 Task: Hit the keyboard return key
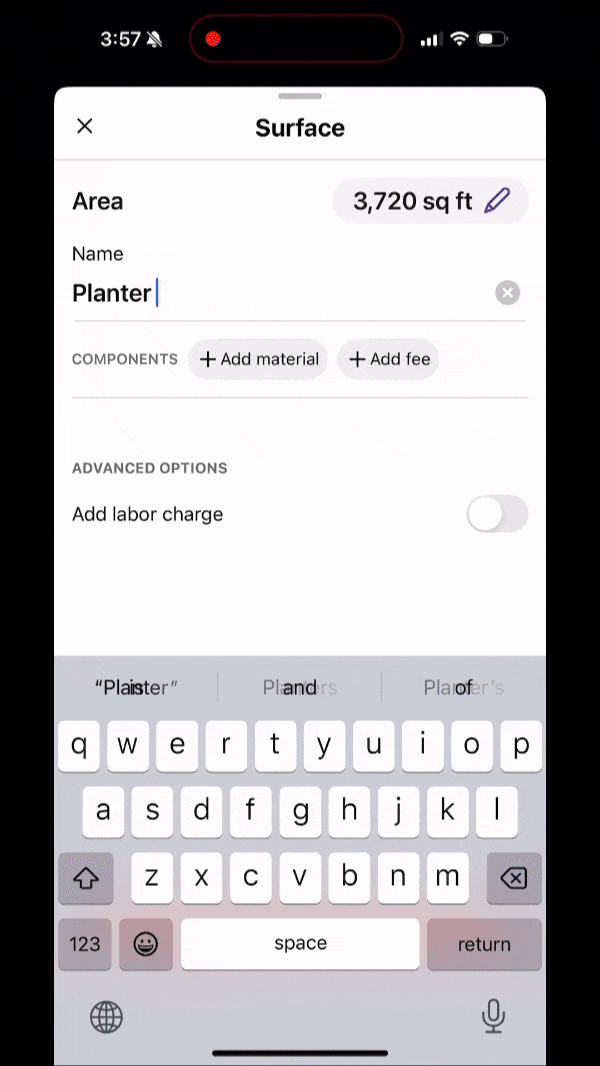click(484, 944)
